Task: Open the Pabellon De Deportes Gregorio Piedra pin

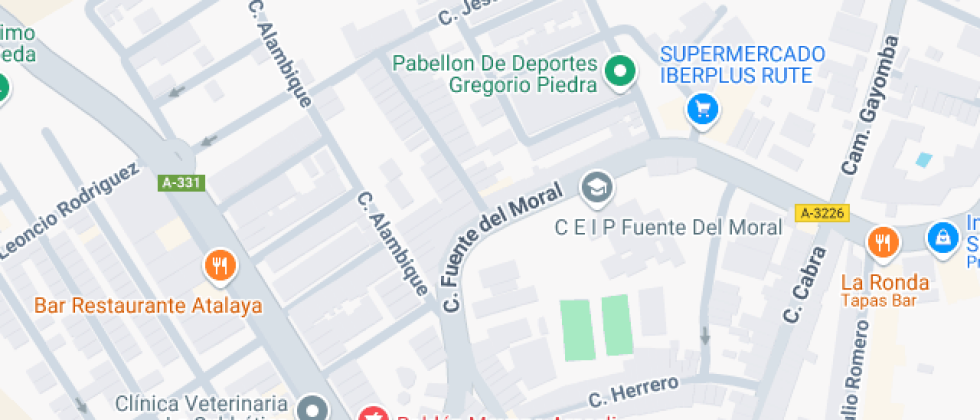Action: (x=621, y=72)
